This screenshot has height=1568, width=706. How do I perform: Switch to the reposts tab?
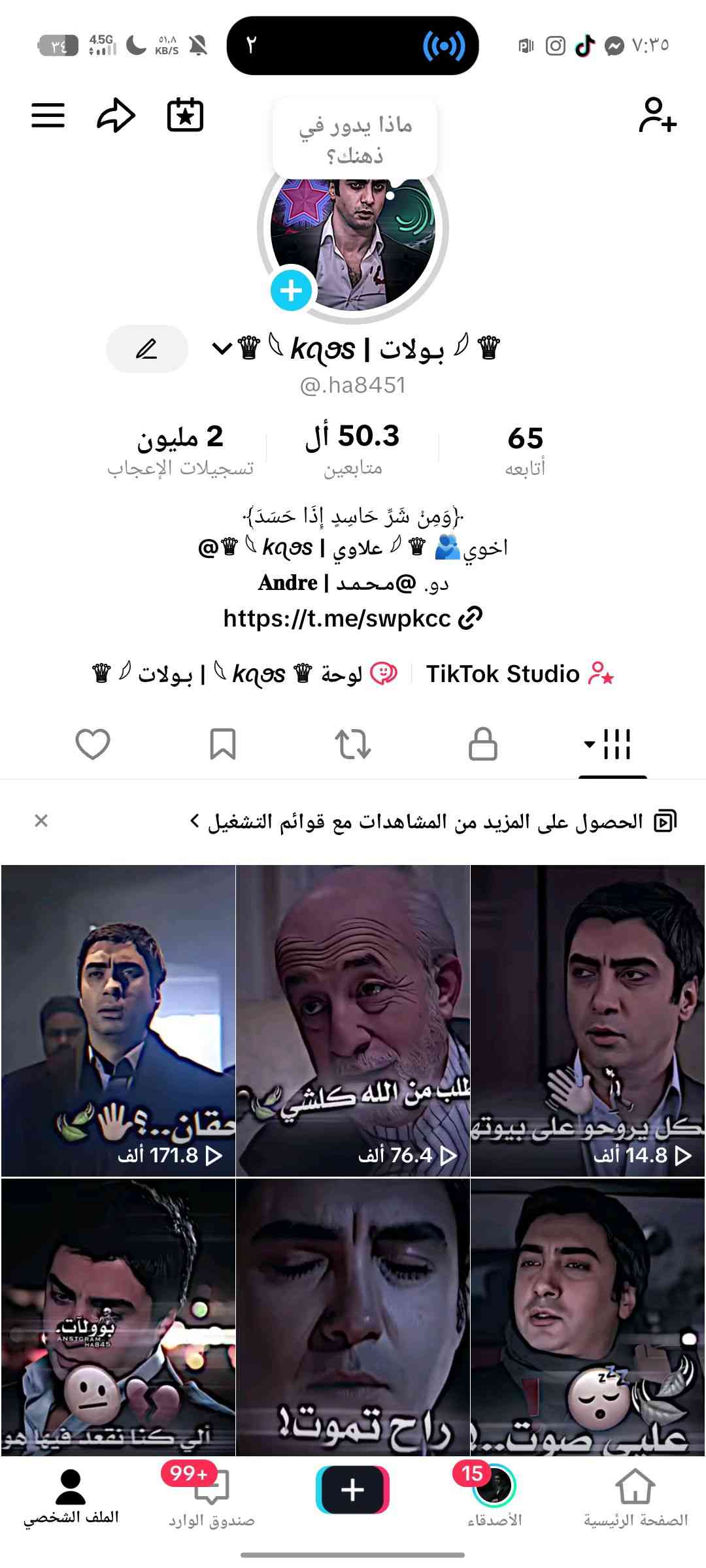353,744
